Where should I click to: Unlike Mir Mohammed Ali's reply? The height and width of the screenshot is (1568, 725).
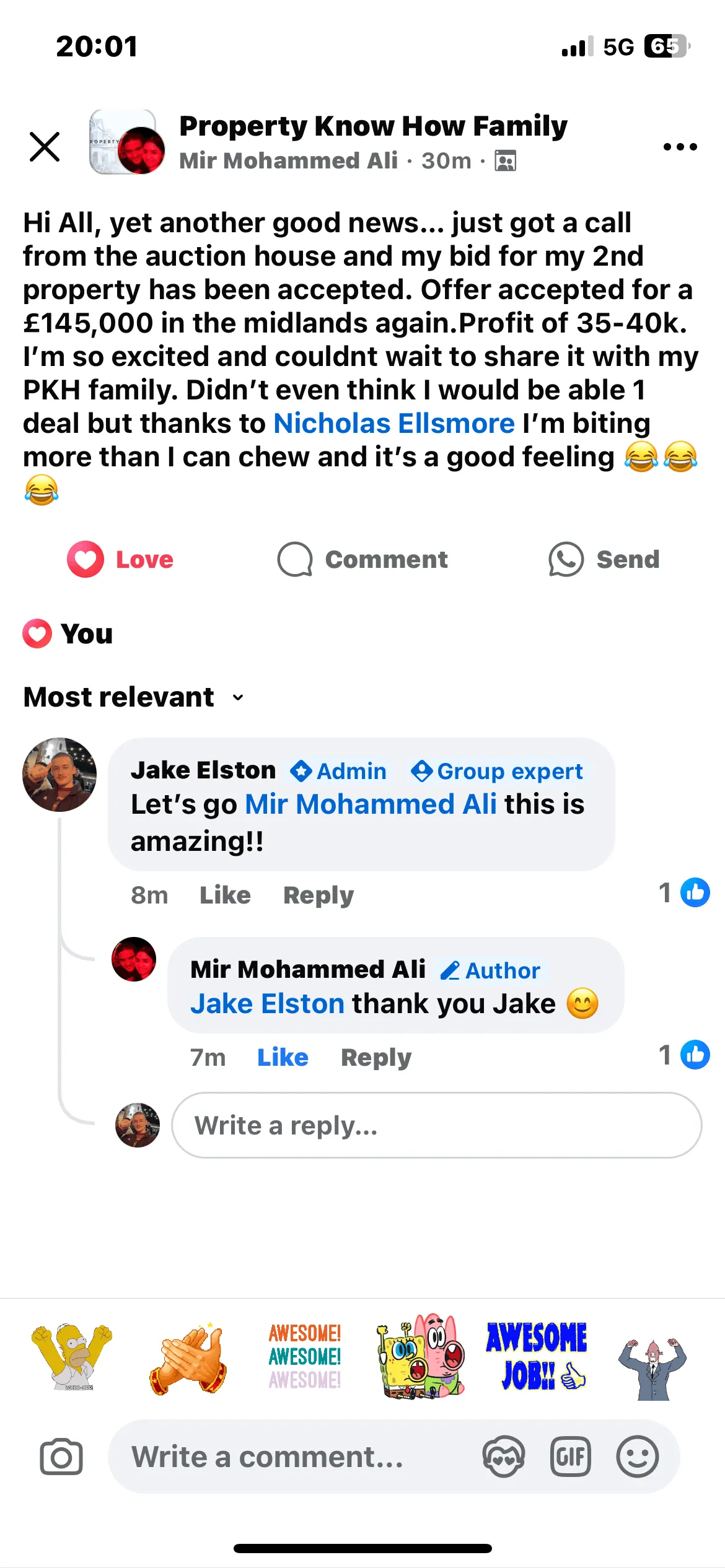point(283,1058)
